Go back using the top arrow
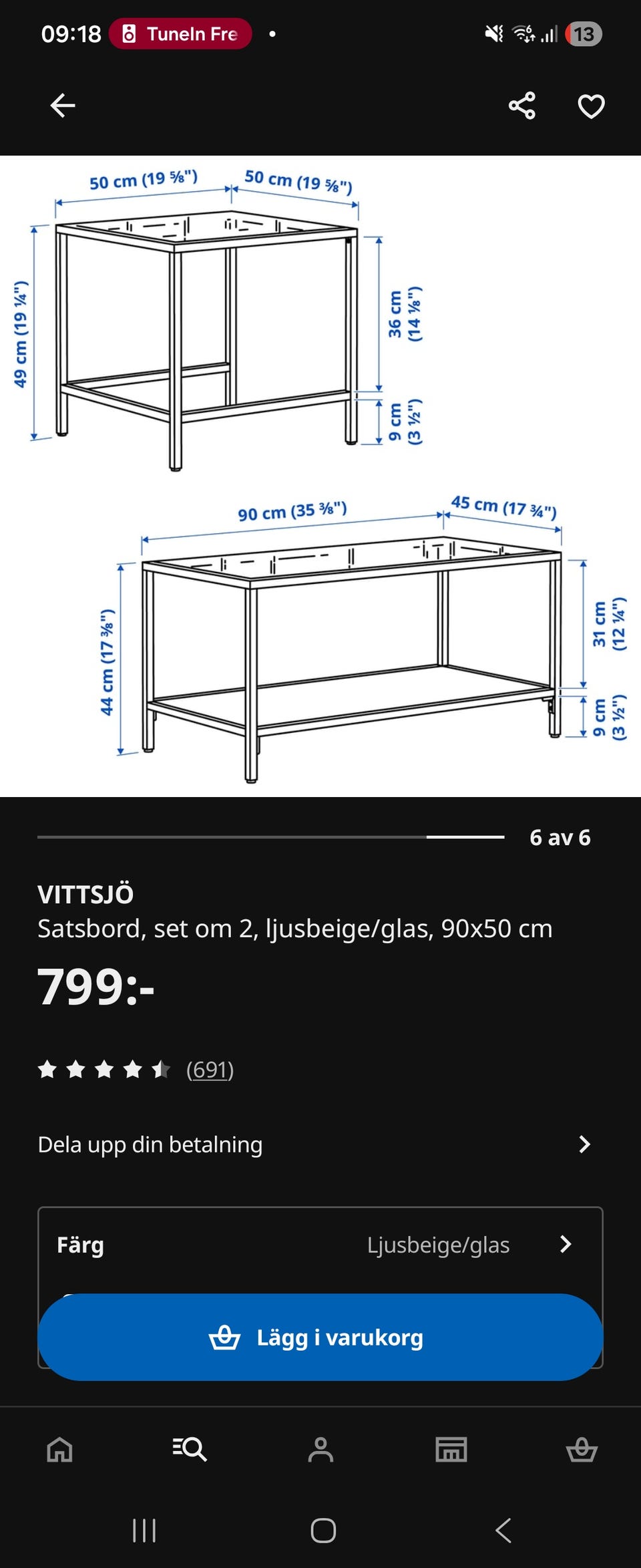This screenshot has width=641, height=1568. [63, 106]
